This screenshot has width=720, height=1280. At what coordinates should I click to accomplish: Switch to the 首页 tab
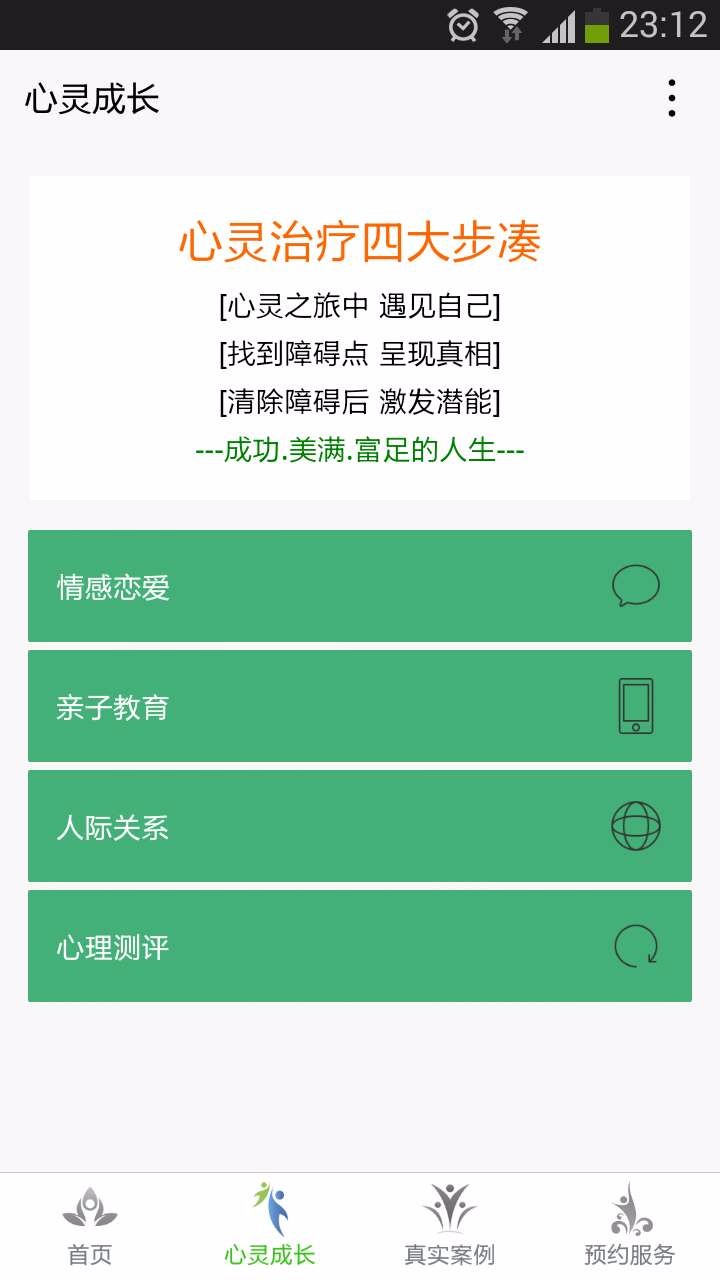coord(90,1226)
